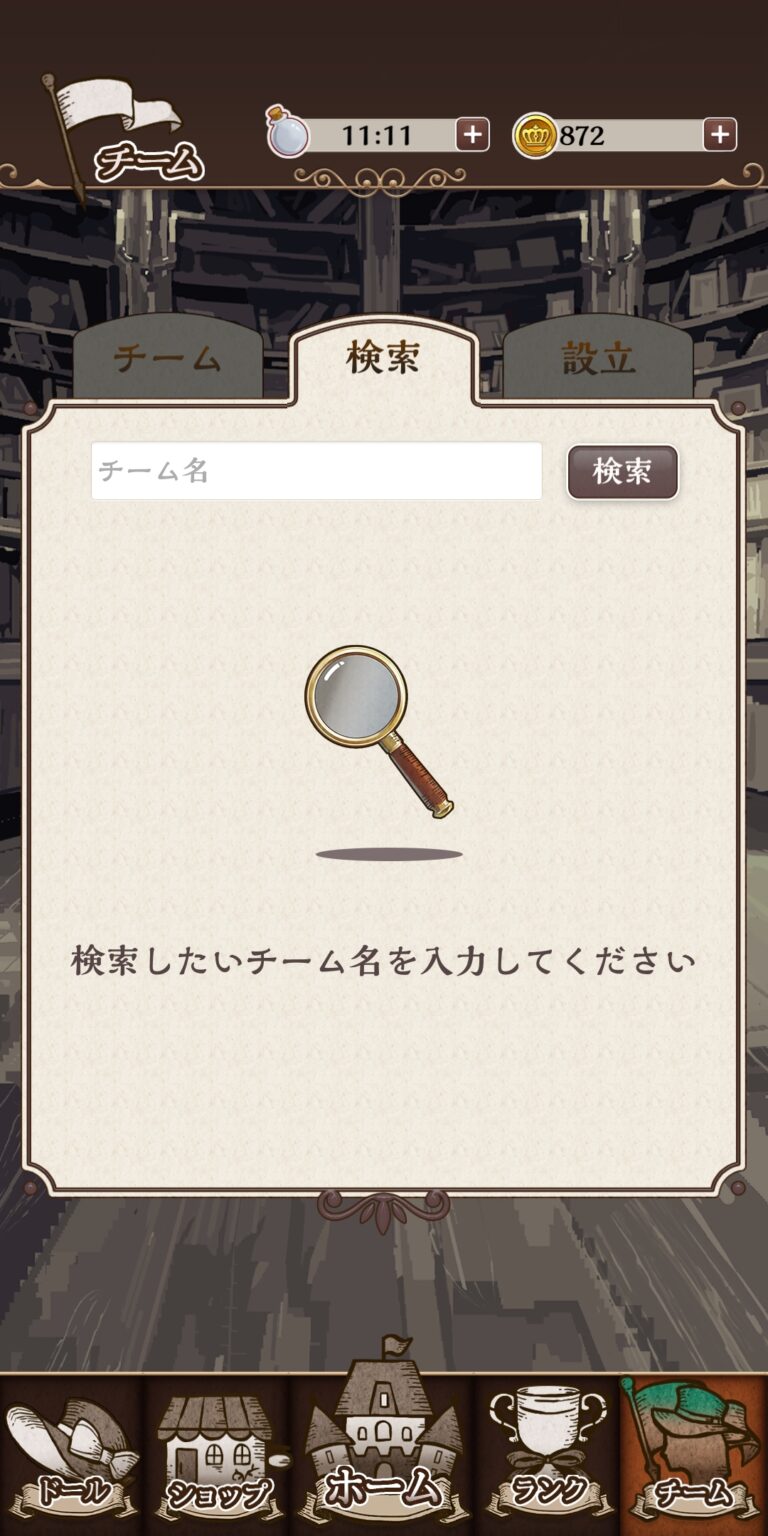
Task: Switch to the 設立 tab
Action: 598,360
